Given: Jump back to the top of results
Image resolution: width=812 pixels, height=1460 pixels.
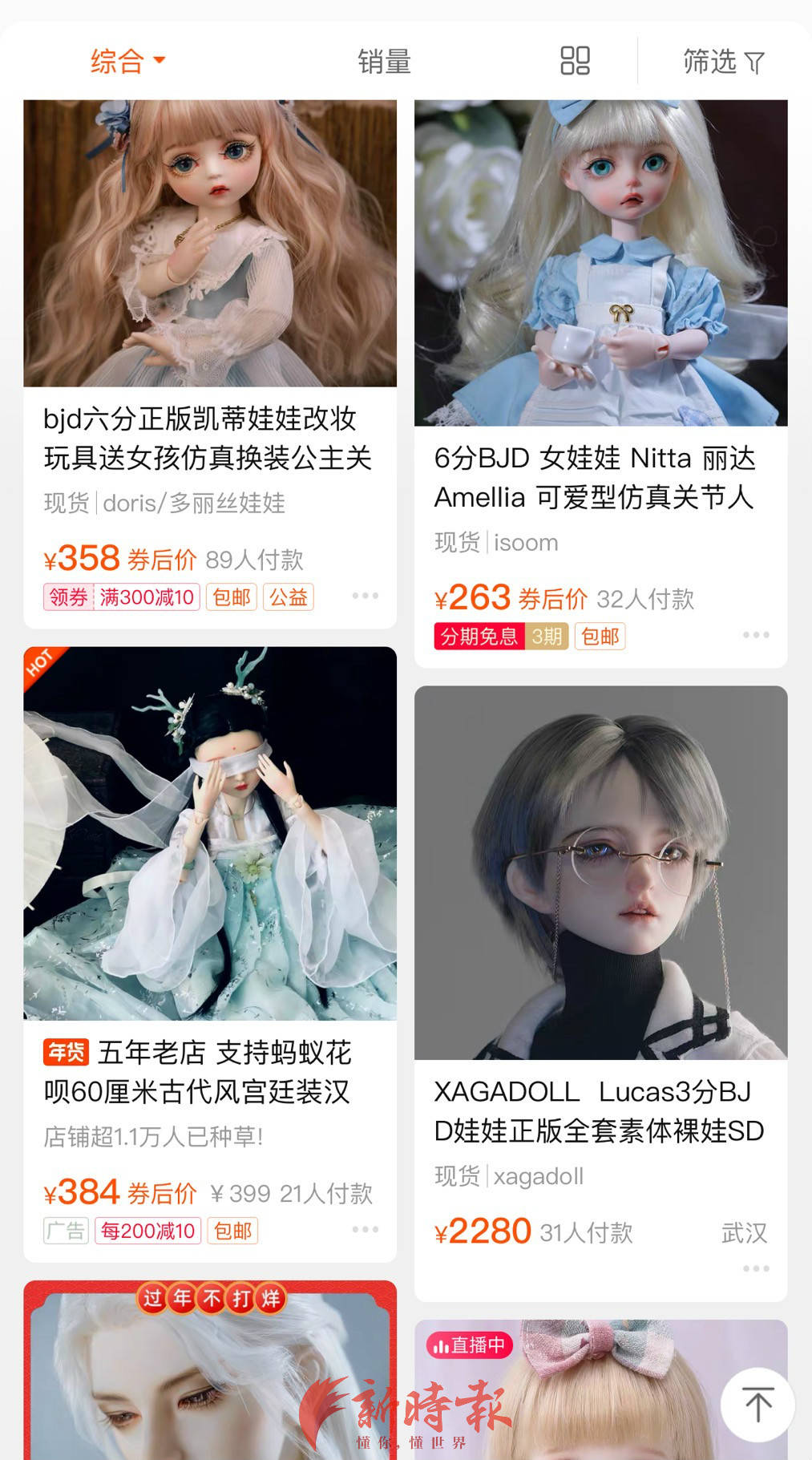Looking at the screenshot, I should 757,1405.
